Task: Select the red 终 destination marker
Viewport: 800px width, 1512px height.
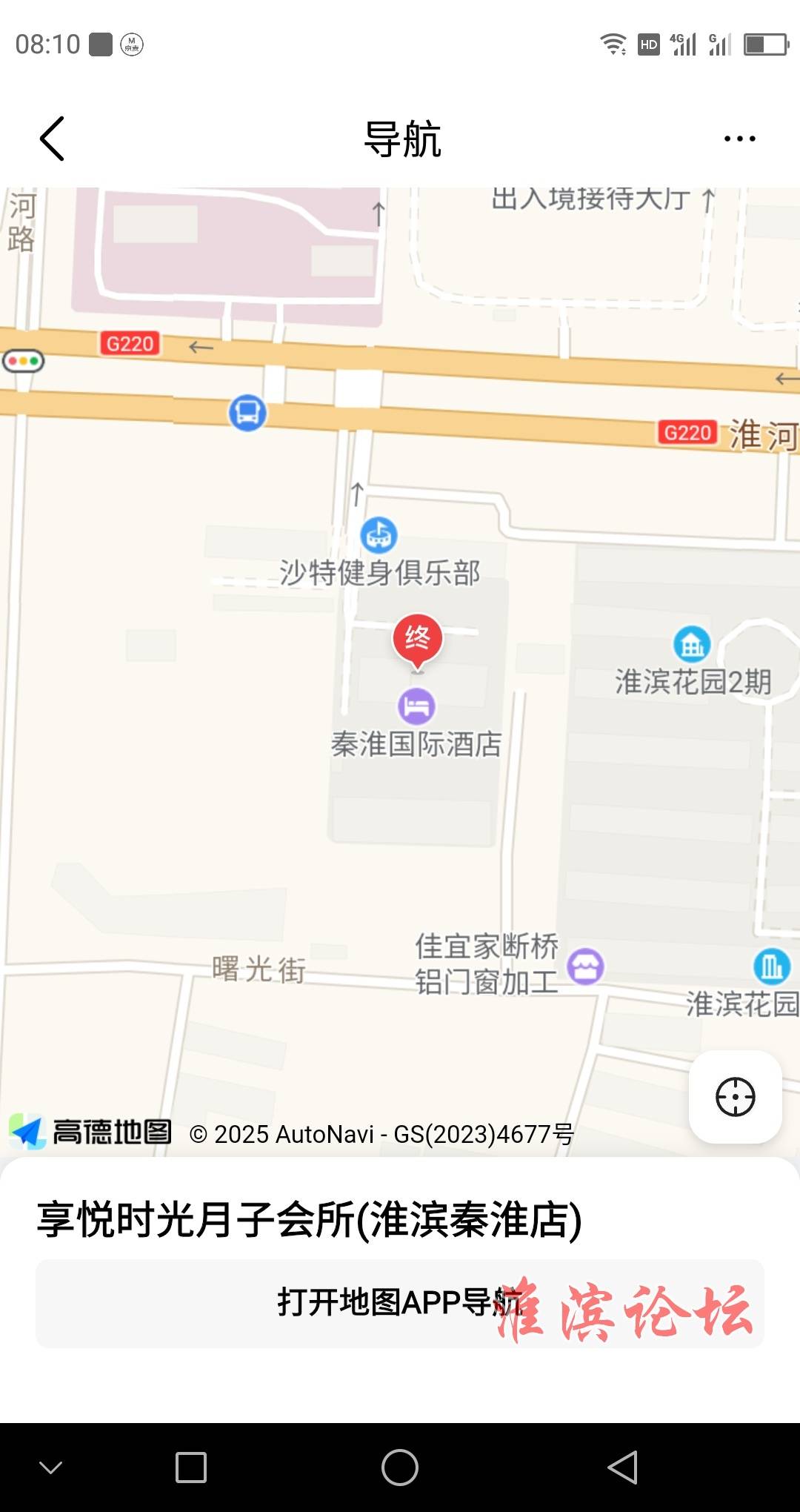Action: tap(418, 639)
